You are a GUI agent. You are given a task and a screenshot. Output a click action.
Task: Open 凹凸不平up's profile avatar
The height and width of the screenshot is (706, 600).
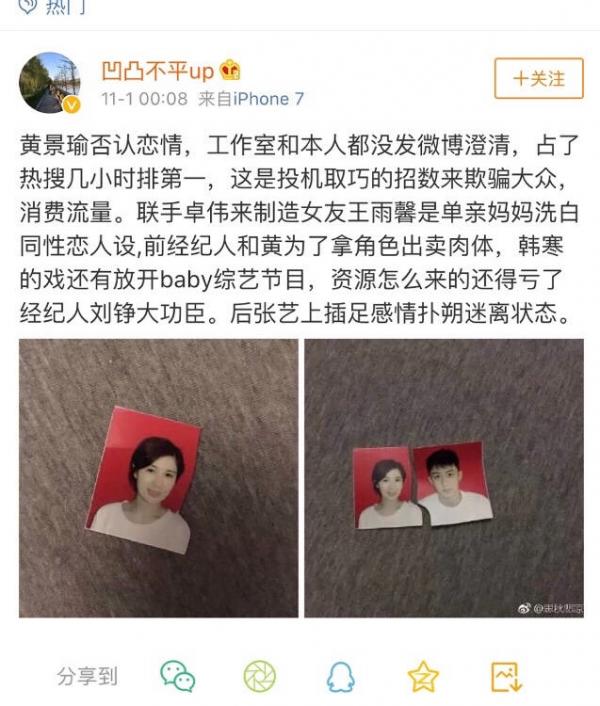(49, 82)
